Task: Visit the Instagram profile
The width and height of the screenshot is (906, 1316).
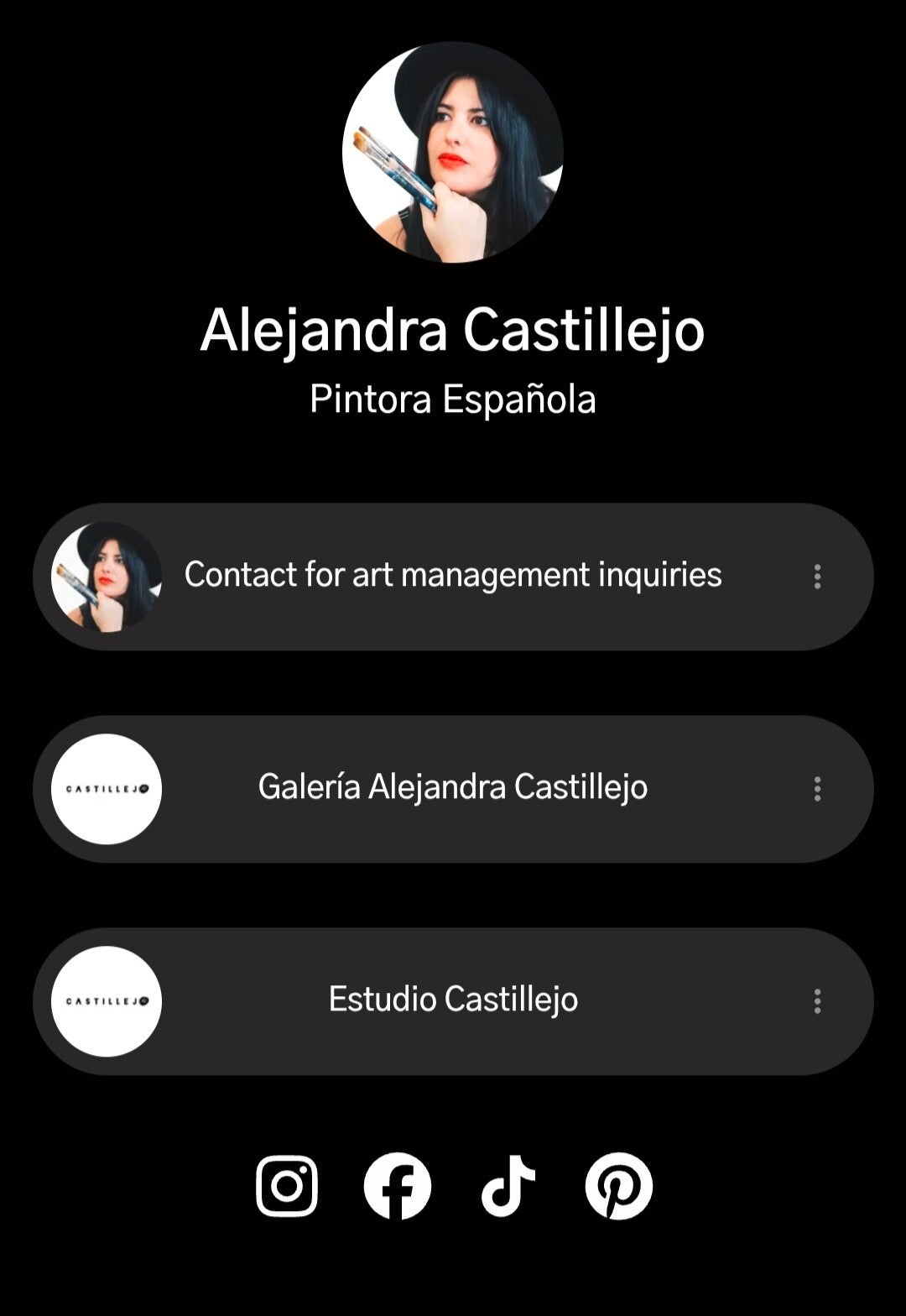Action: [x=287, y=1186]
